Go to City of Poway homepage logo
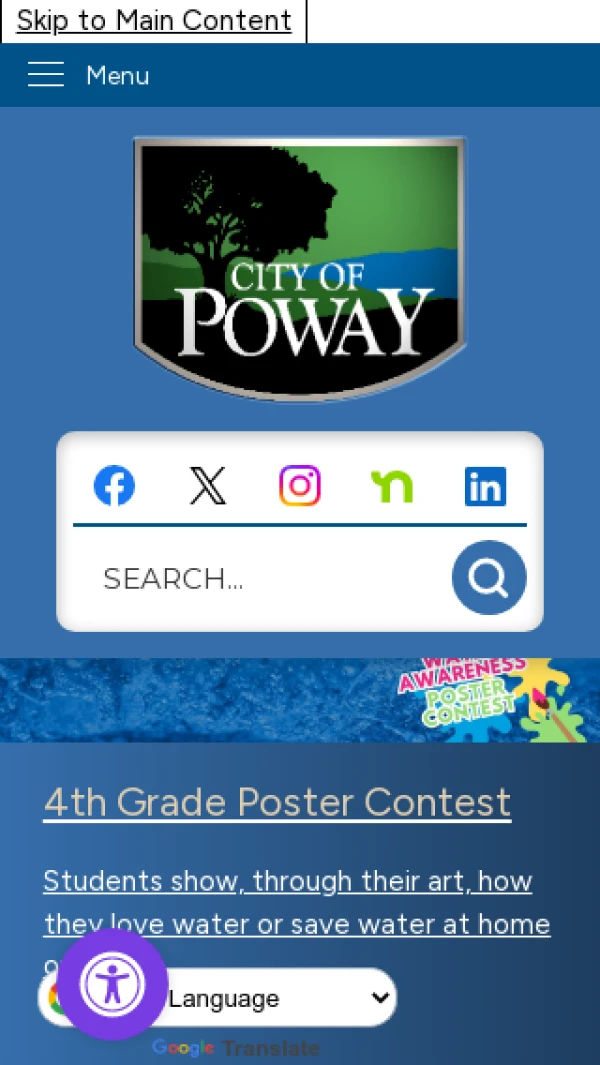The image size is (600, 1065). 300,268
